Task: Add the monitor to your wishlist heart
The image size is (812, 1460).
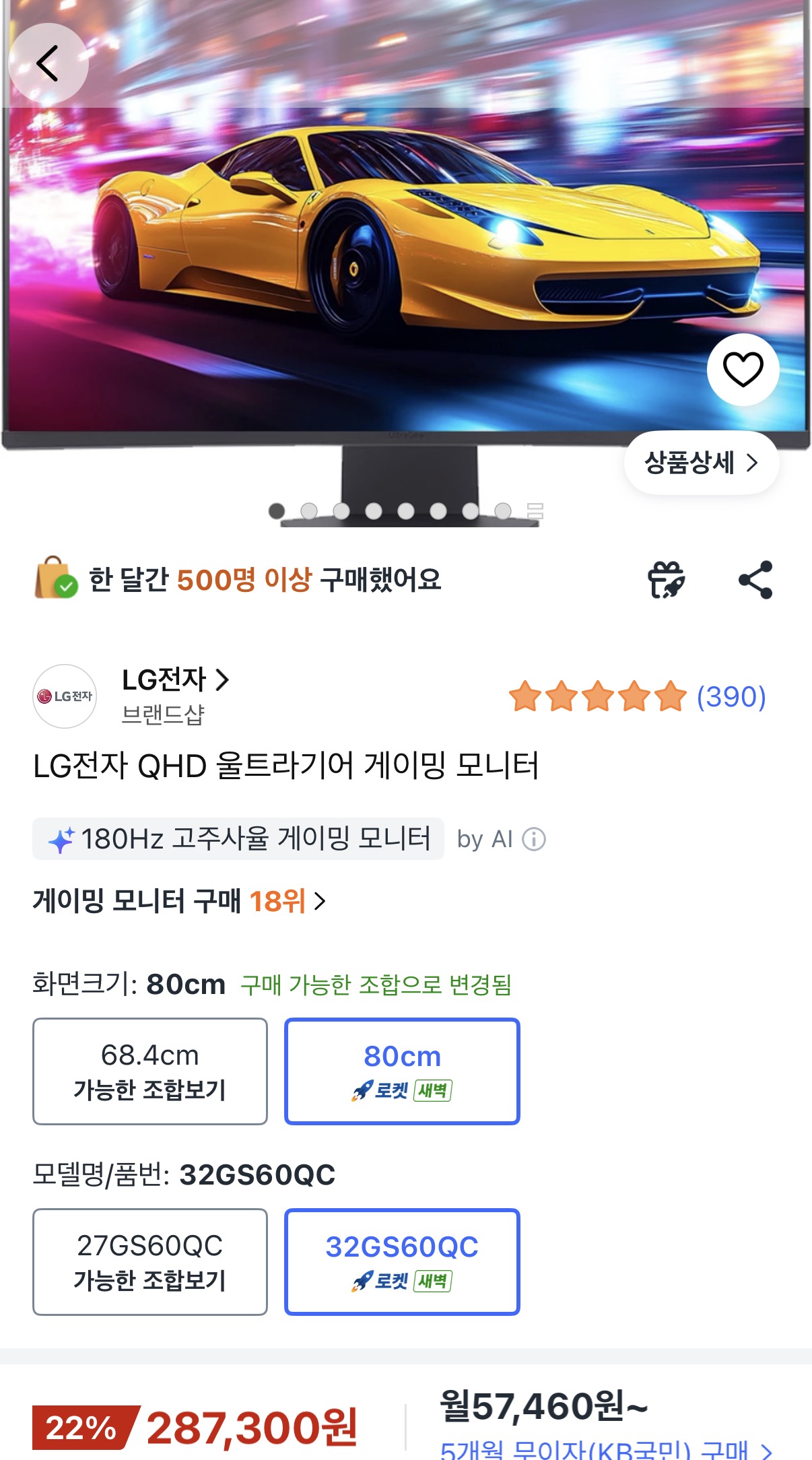Action: tap(743, 370)
